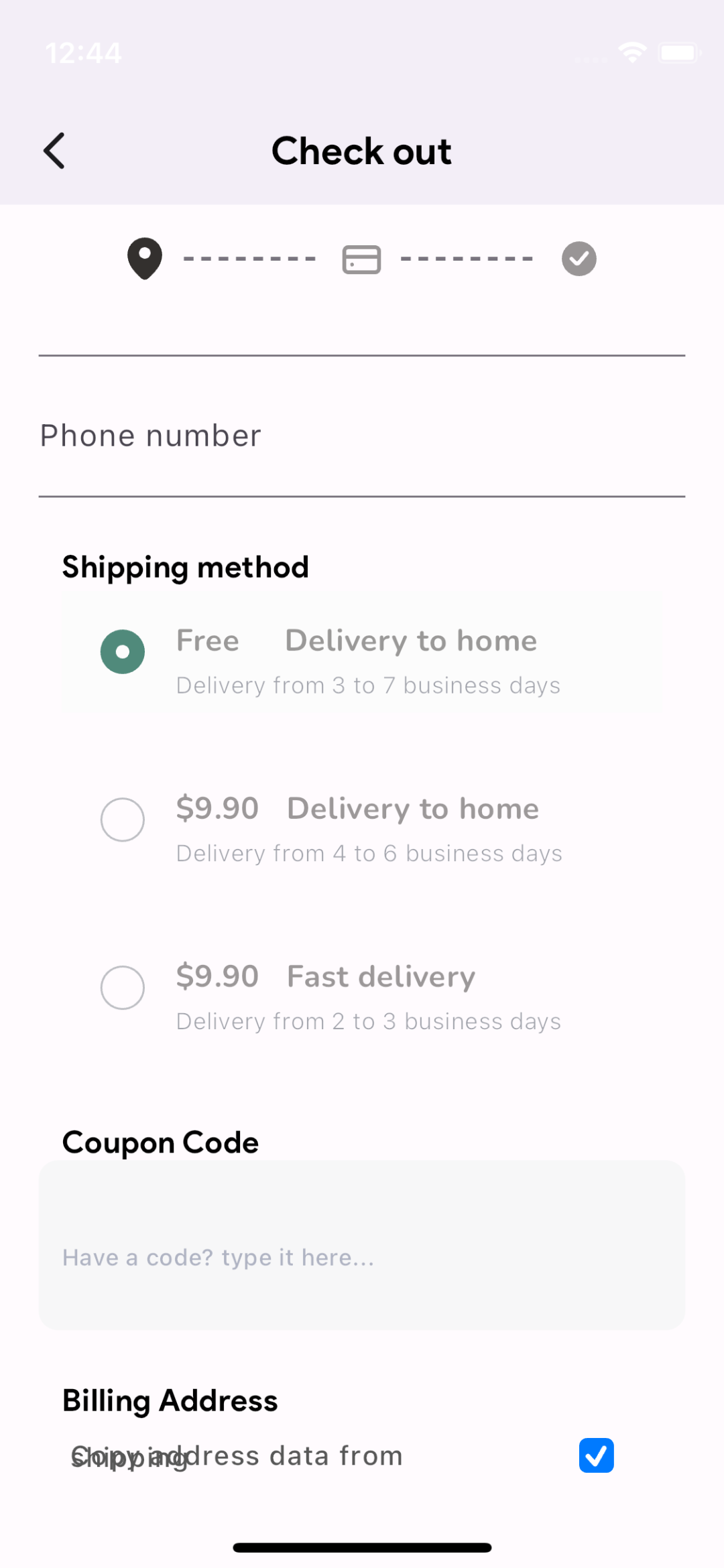Select Free Delivery to home option
The height and width of the screenshot is (1568, 724).
123,652
